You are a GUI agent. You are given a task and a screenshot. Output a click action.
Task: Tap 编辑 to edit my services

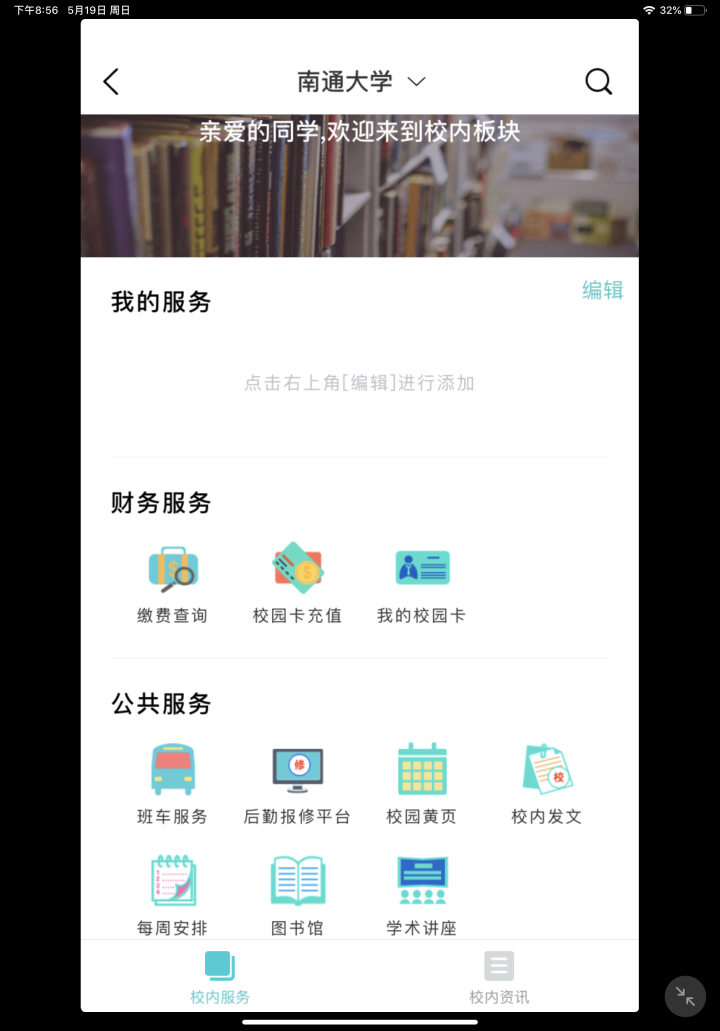(x=602, y=290)
